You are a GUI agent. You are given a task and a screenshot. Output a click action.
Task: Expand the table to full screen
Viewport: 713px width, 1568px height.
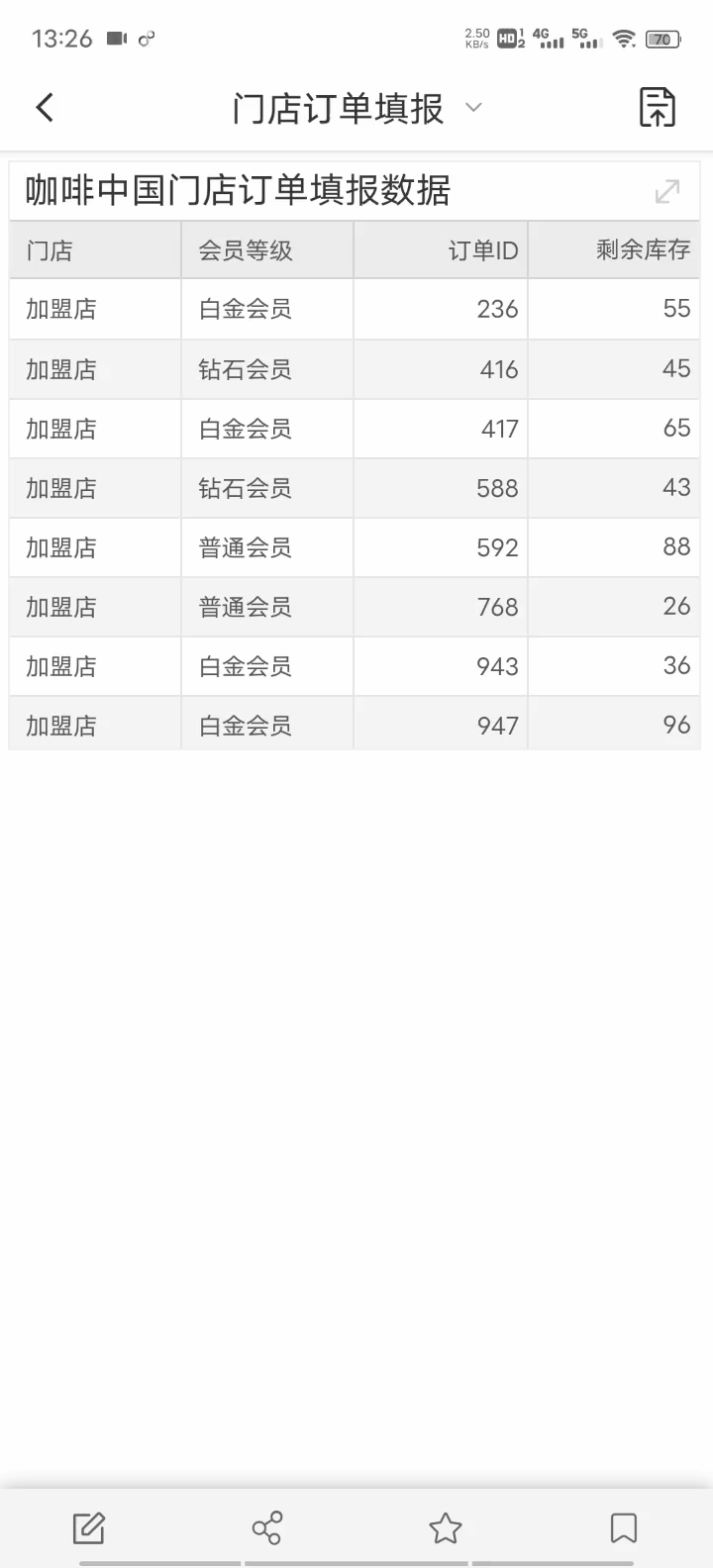pos(667,191)
